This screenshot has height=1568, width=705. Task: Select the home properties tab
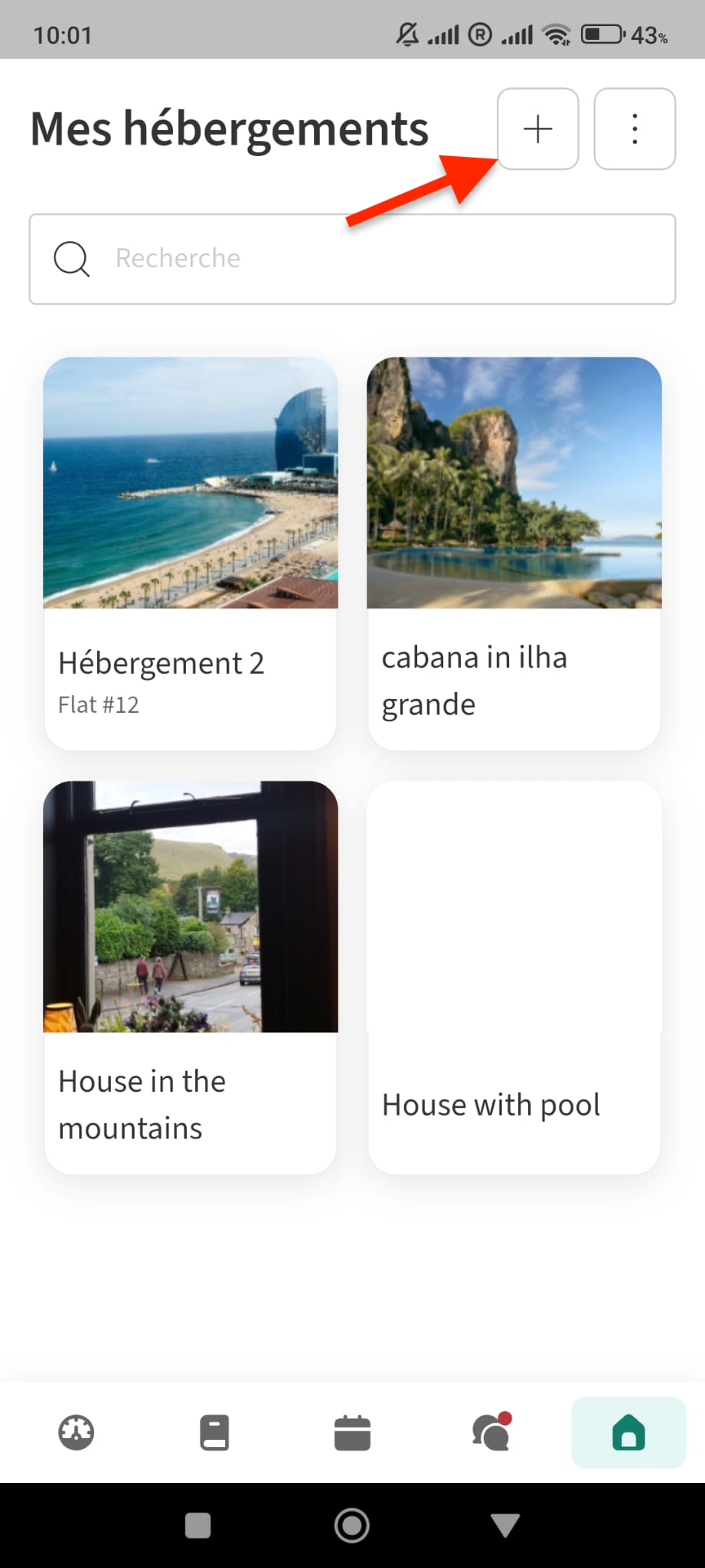[628, 1432]
